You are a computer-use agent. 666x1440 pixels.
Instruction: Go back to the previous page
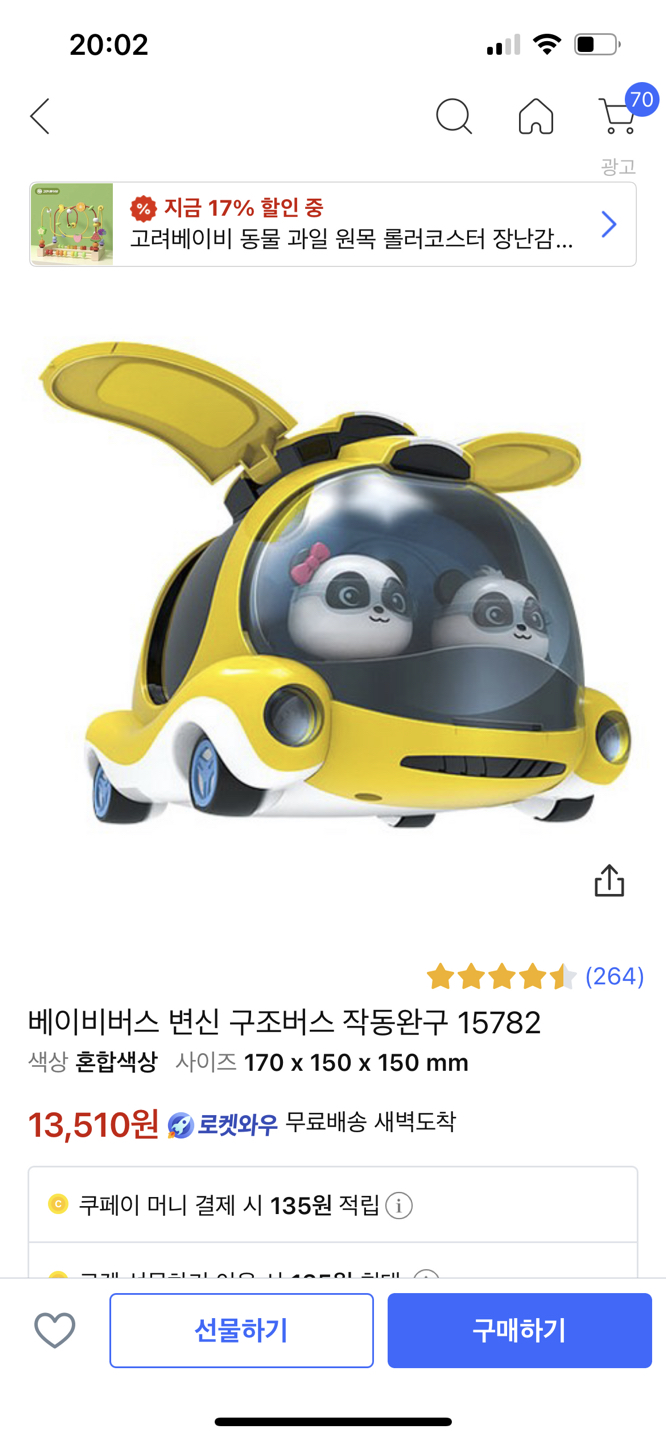click(40, 117)
